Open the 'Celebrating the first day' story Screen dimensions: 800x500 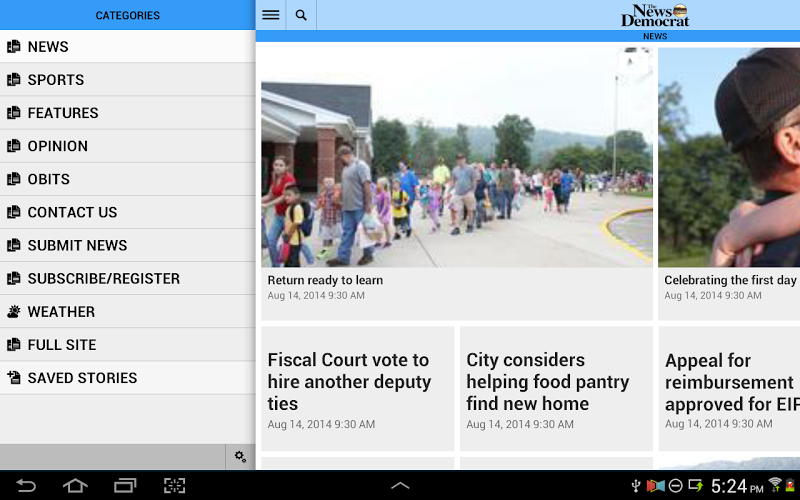[730, 180]
